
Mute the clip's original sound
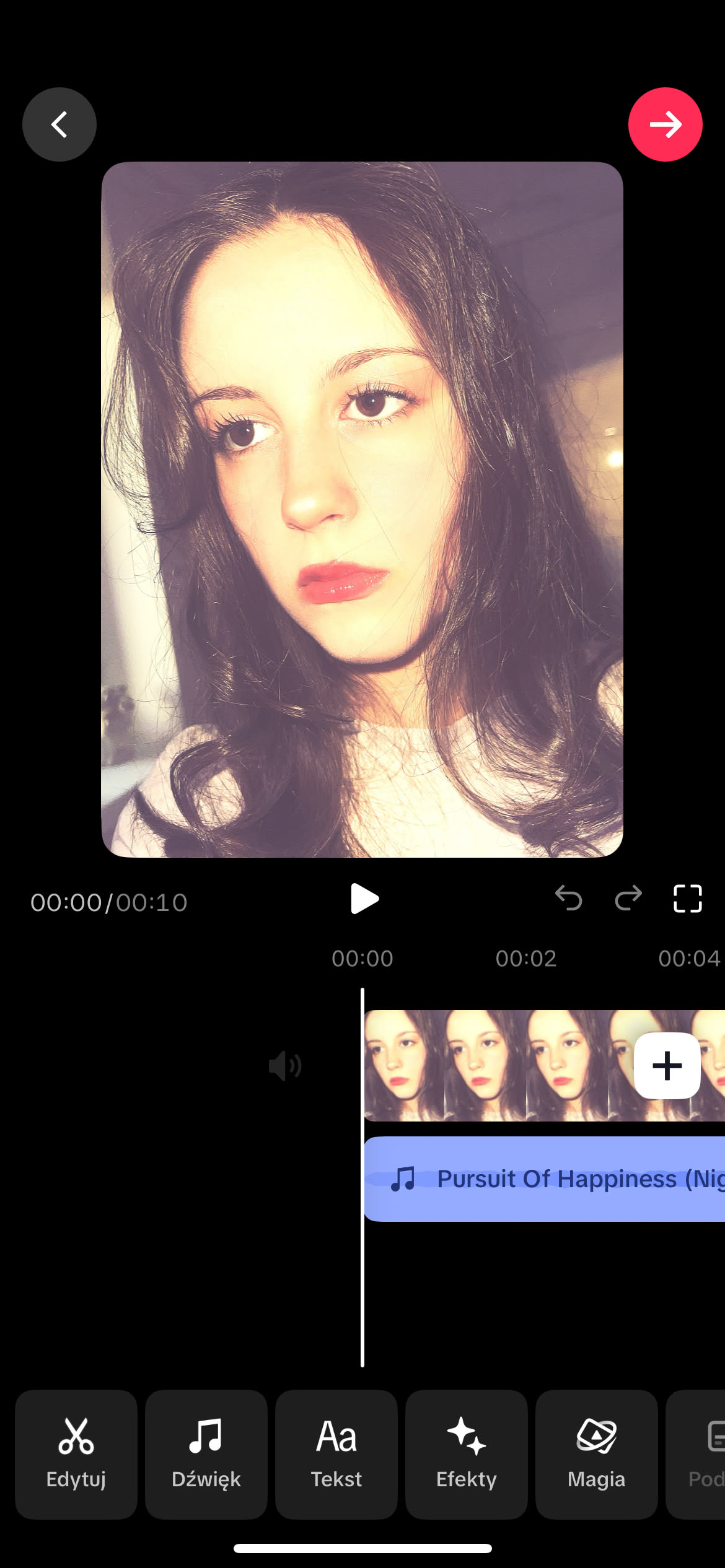click(x=285, y=1066)
